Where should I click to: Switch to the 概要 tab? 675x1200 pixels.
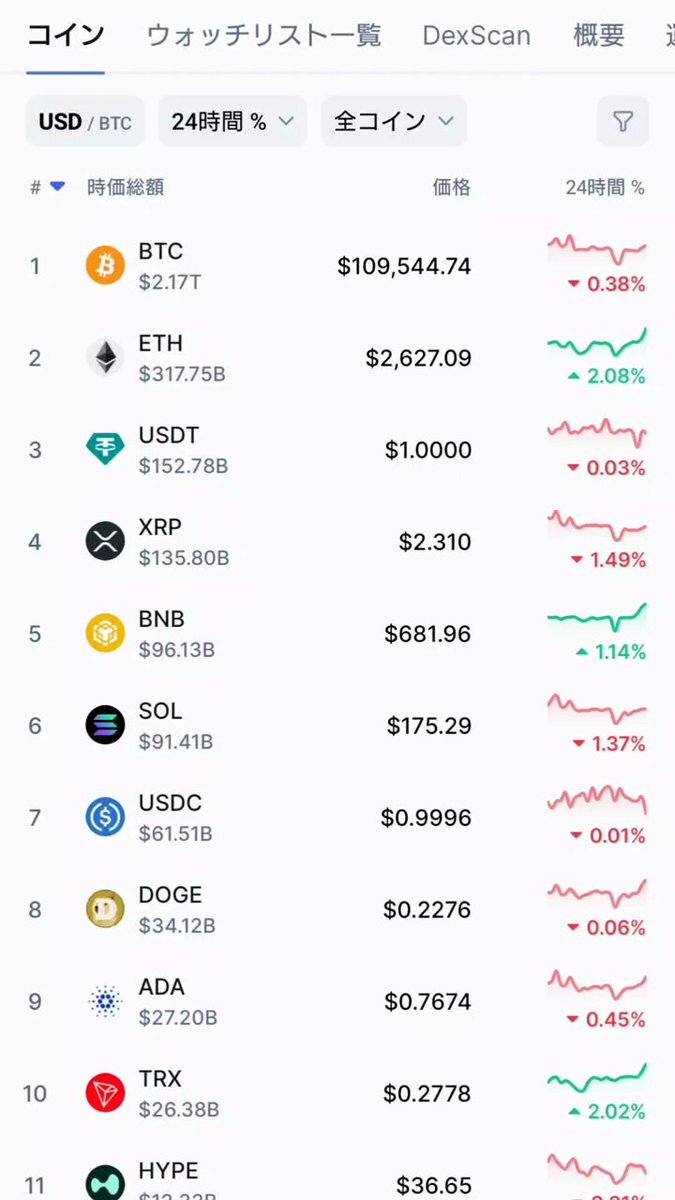[x=599, y=36]
